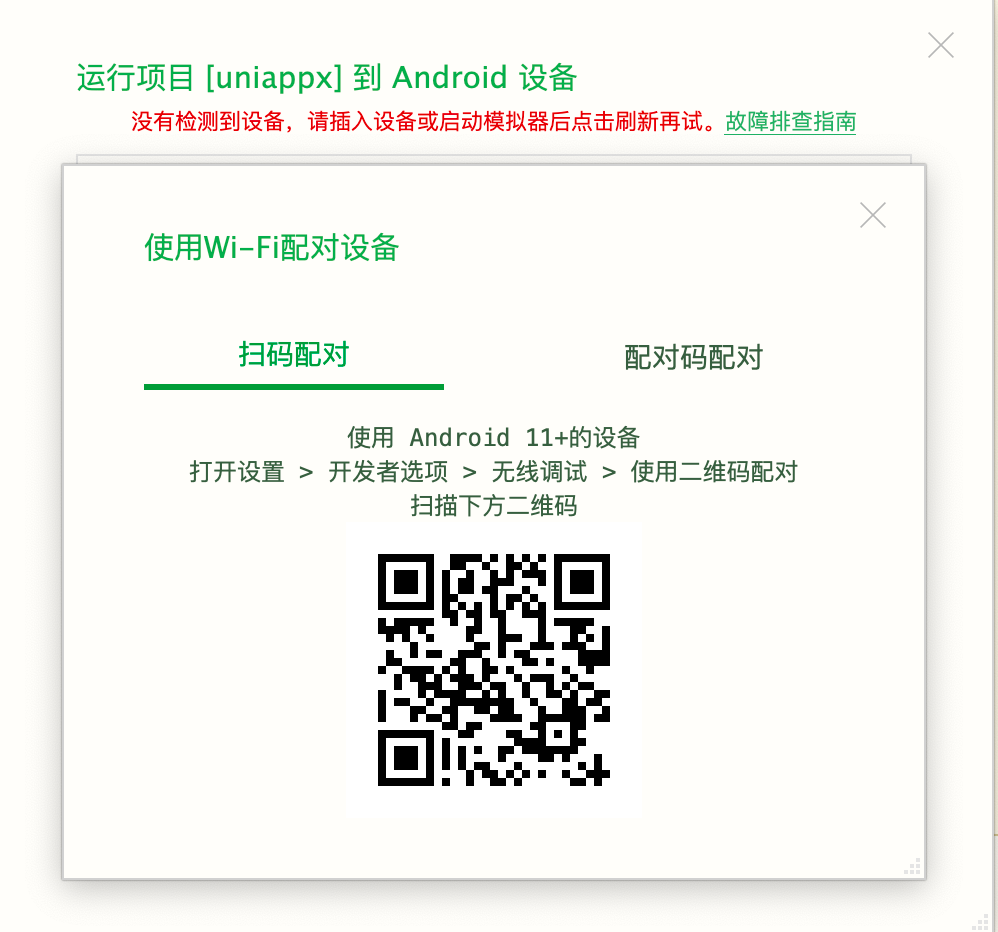Open the 故障排查指南 link
The height and width of the screenshot is (932, 998).
790,122
